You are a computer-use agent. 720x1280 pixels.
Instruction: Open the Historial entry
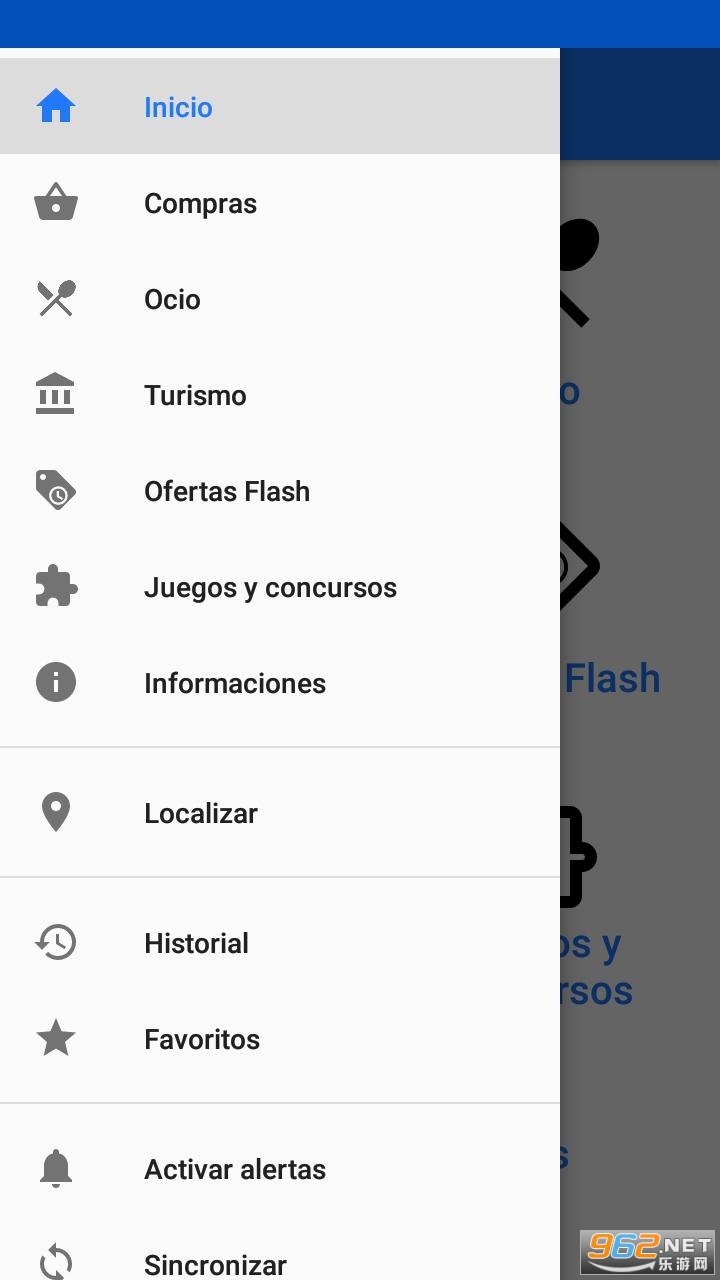tap(196, 943)
